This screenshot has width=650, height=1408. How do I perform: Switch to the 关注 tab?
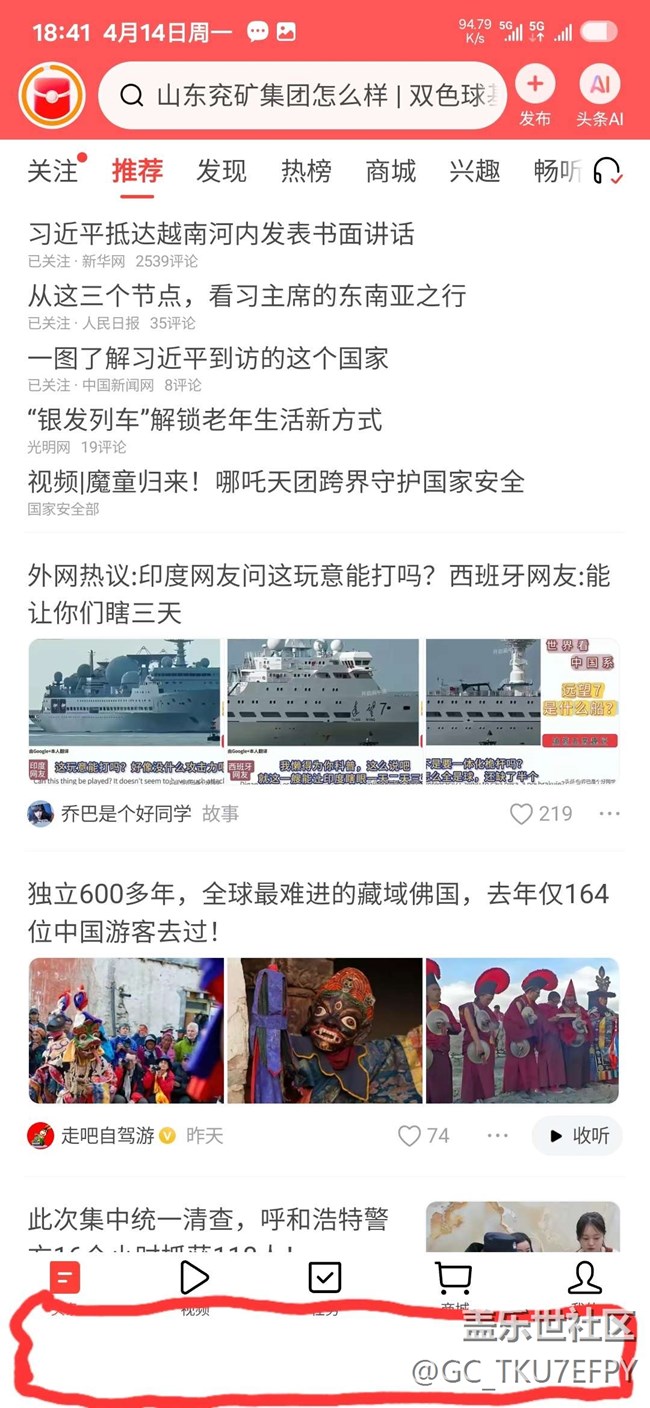[52, 171]
